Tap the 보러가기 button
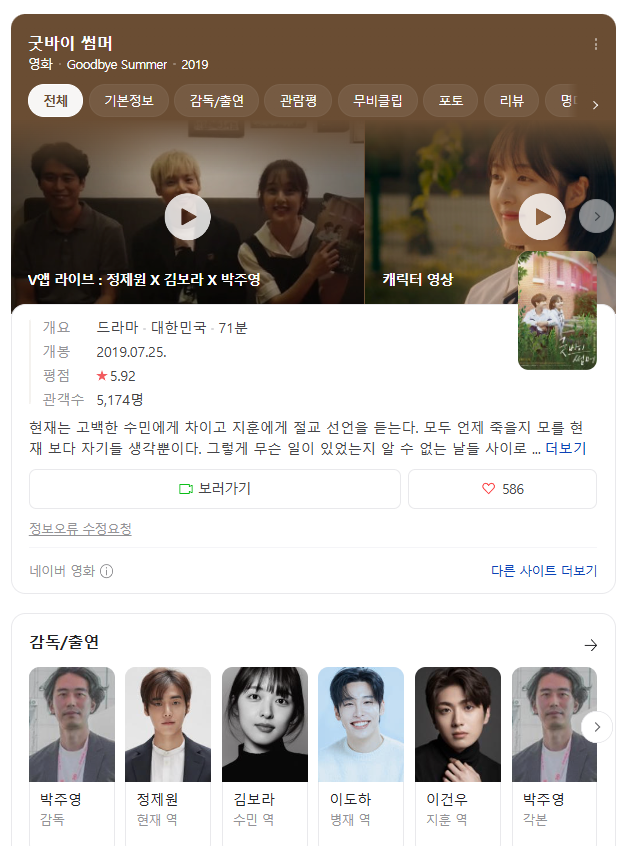The height and width of the screenshot is (846, 629). (215, 489)
